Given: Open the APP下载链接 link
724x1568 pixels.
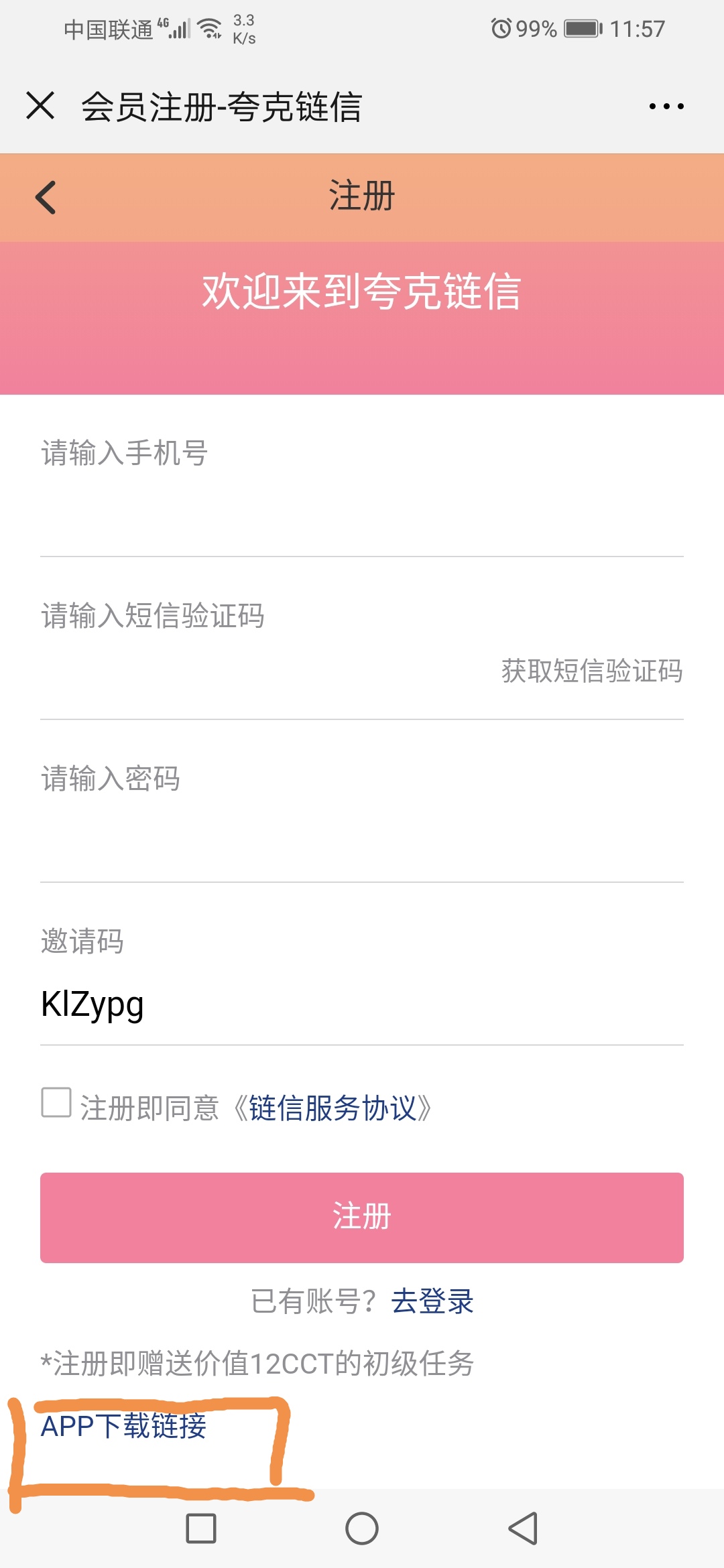Looking at the screenshot, I should (x=123, y=1426).
